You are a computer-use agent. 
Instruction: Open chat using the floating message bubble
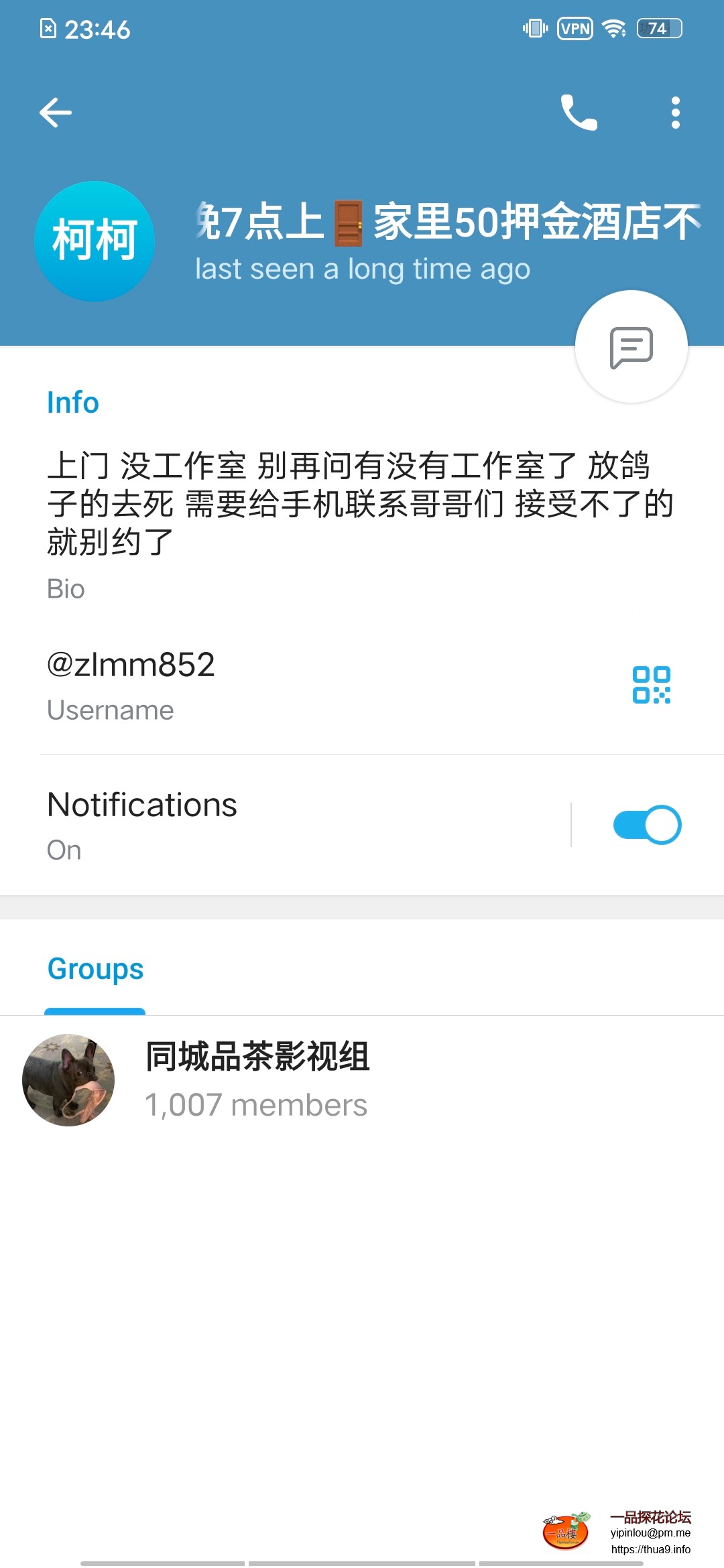pos(631,346)
